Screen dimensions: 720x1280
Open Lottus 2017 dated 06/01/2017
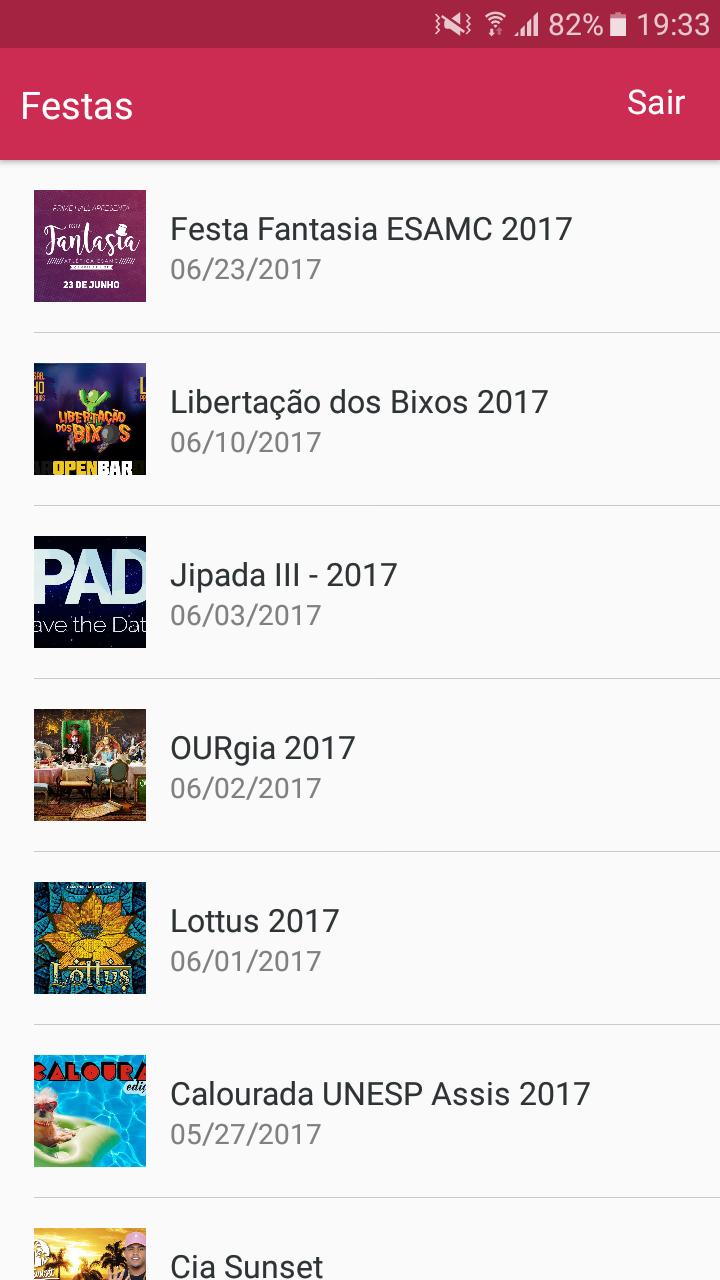point(255,937)
